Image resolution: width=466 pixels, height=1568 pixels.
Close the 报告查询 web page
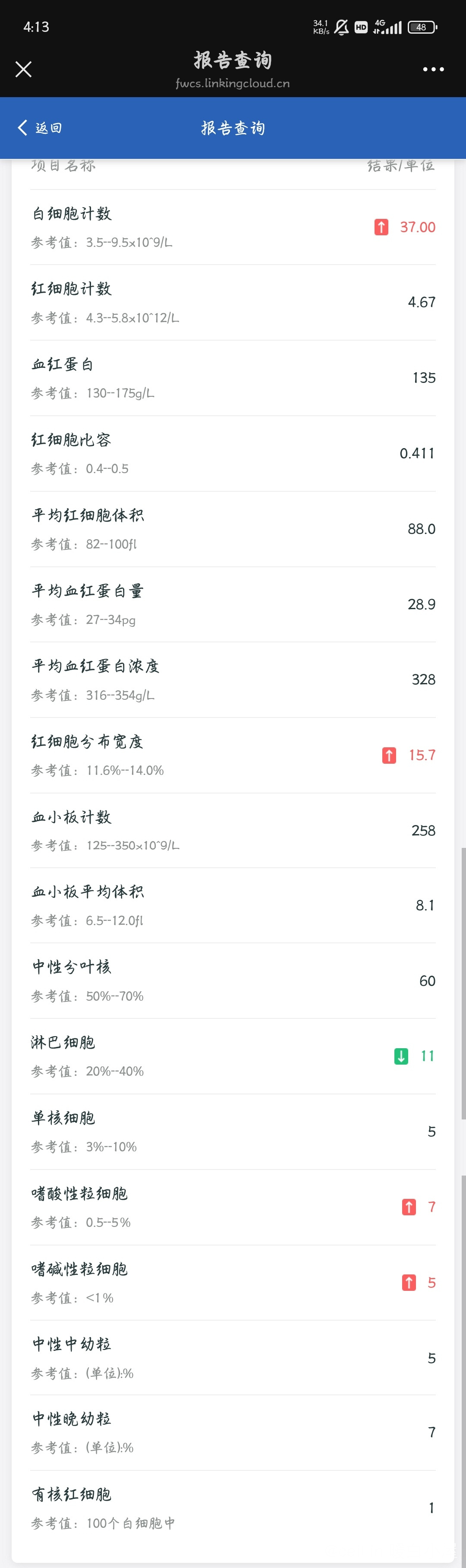[23, 70]
